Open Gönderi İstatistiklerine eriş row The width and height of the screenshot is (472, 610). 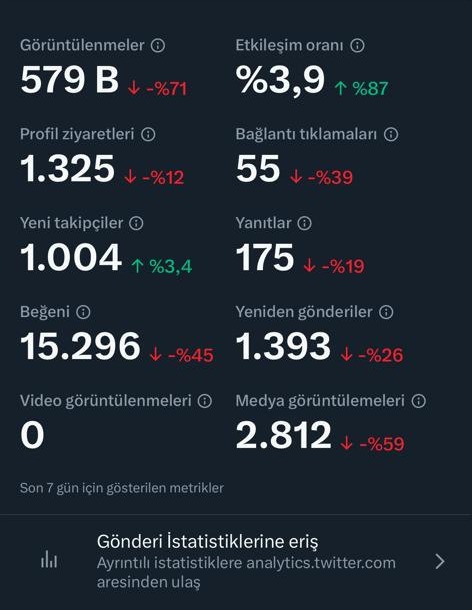[x=236, y=561]
